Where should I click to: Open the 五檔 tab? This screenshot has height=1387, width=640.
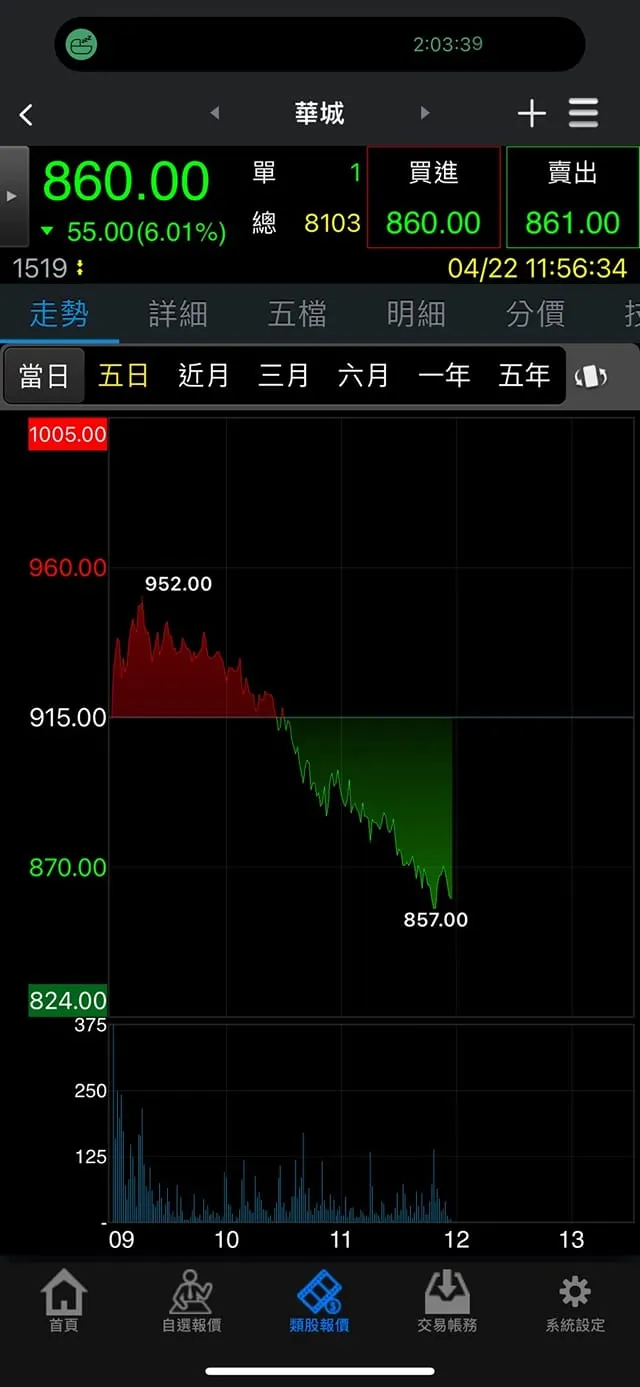pos(297,314)
